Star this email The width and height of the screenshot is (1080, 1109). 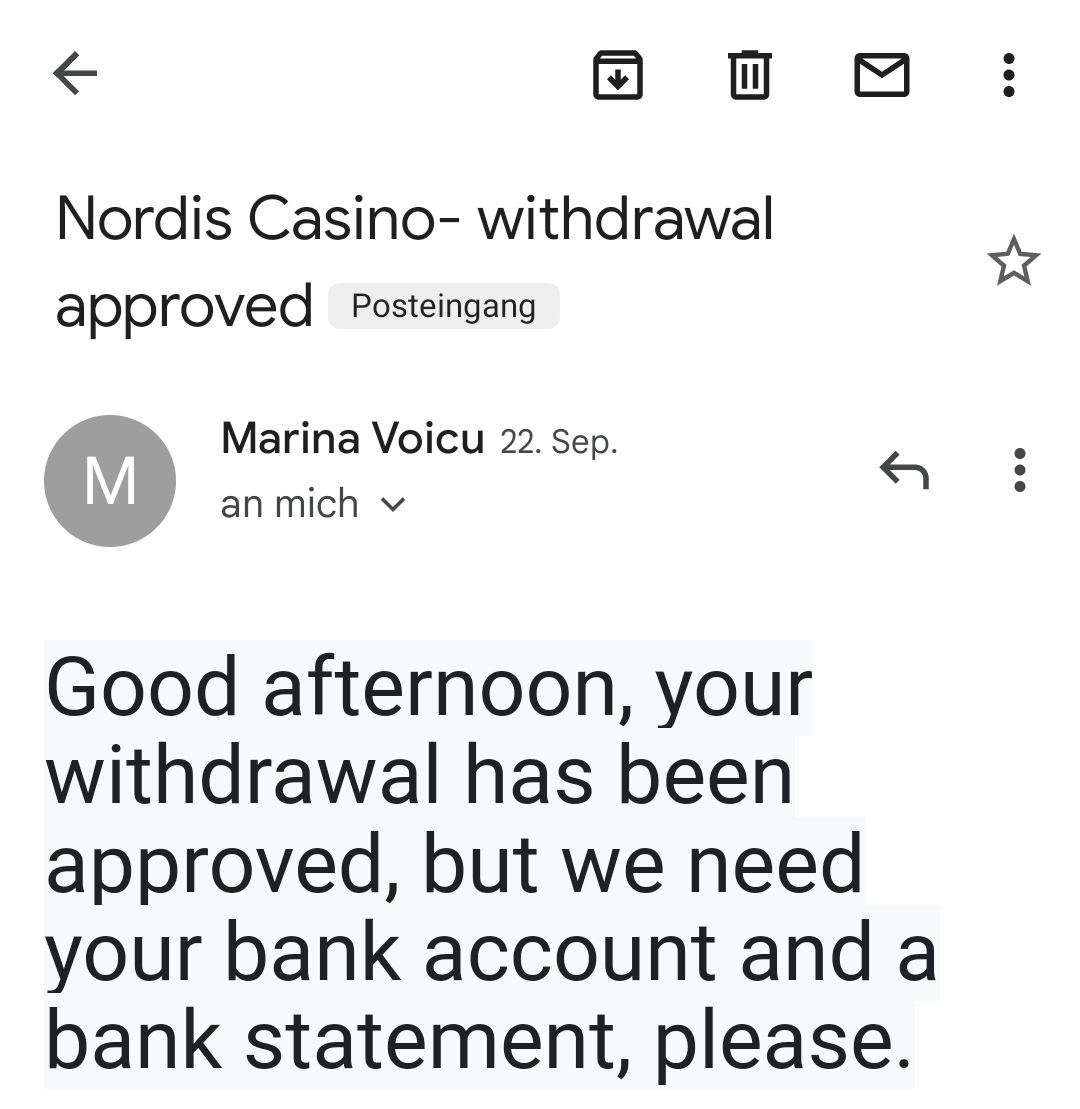tap(1013, 262)
